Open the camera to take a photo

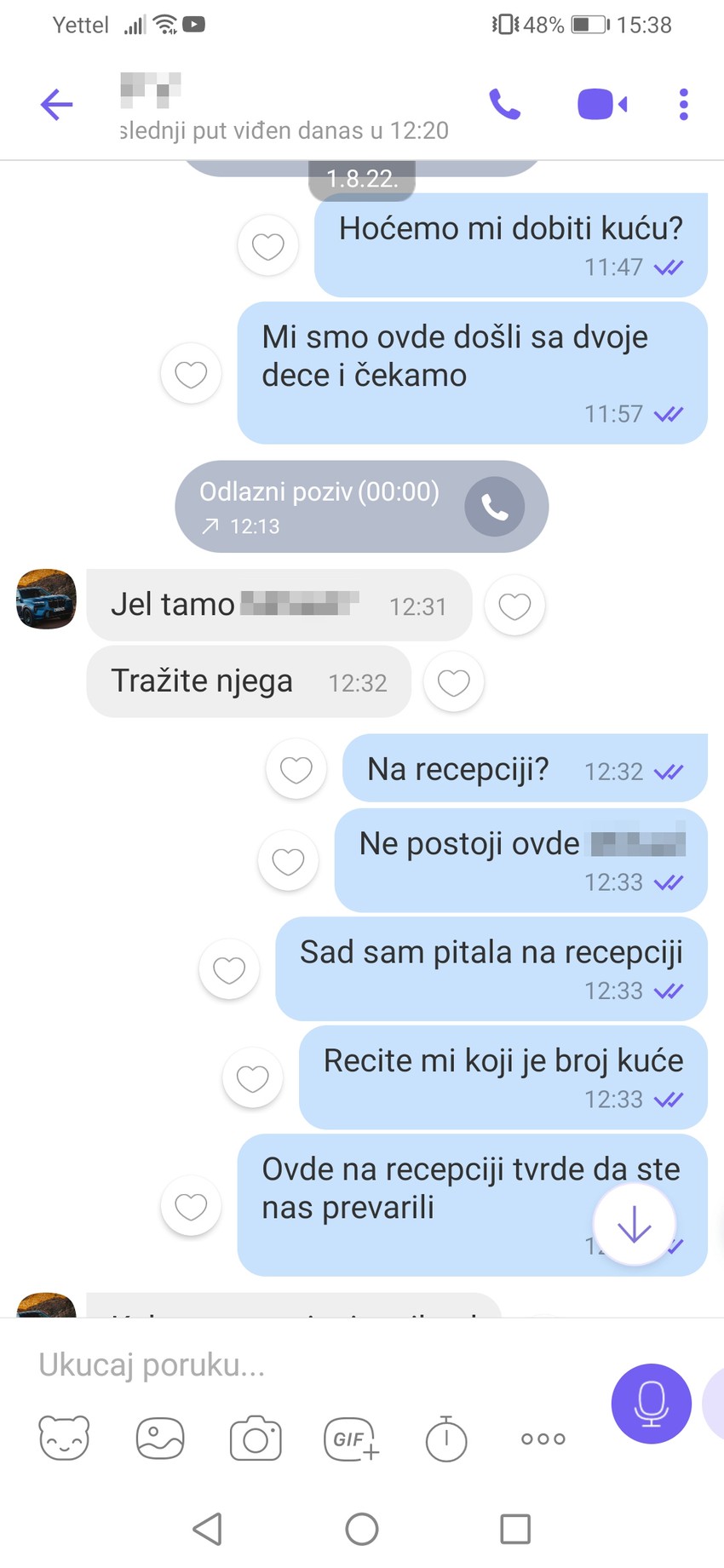pos(255,1438)
